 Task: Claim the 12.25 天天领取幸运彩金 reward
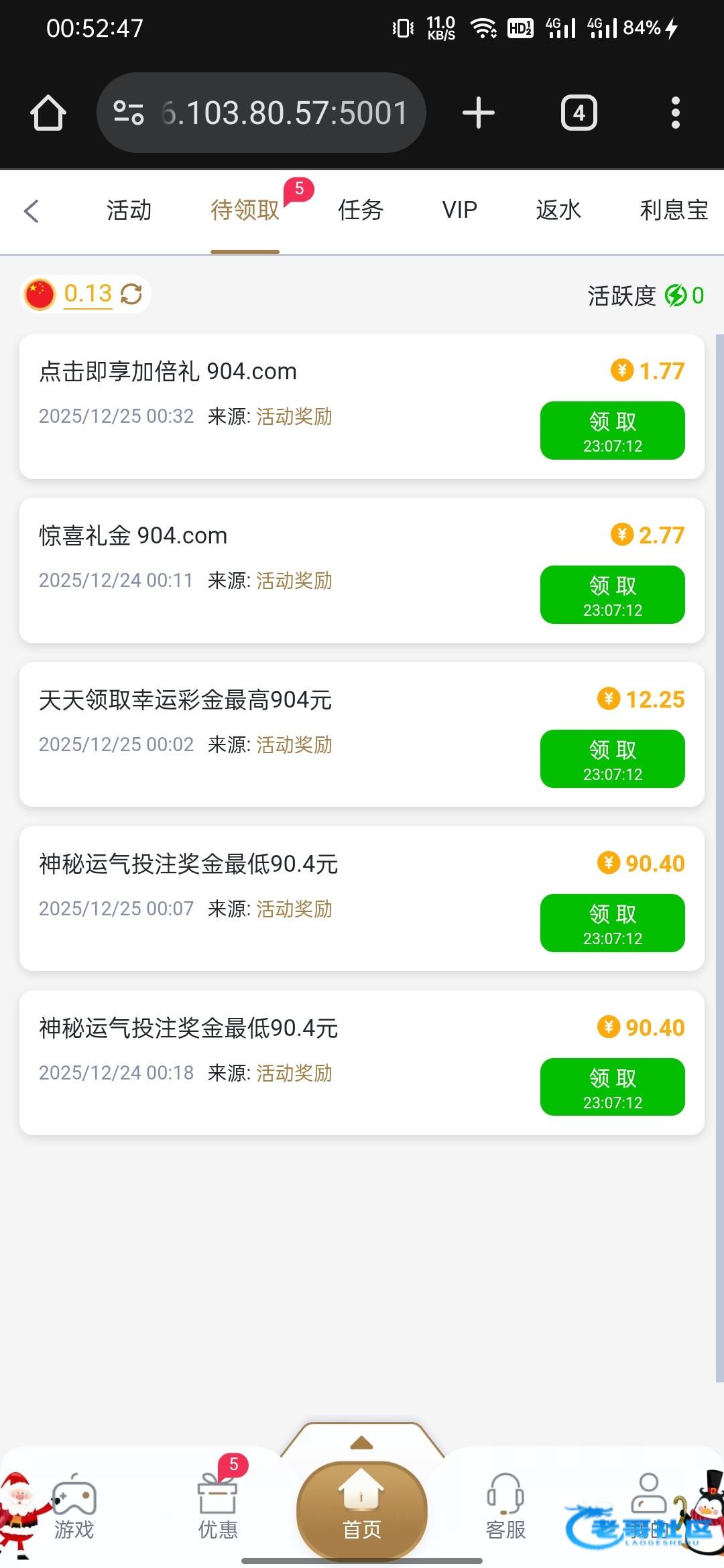[x=612, y=759]
